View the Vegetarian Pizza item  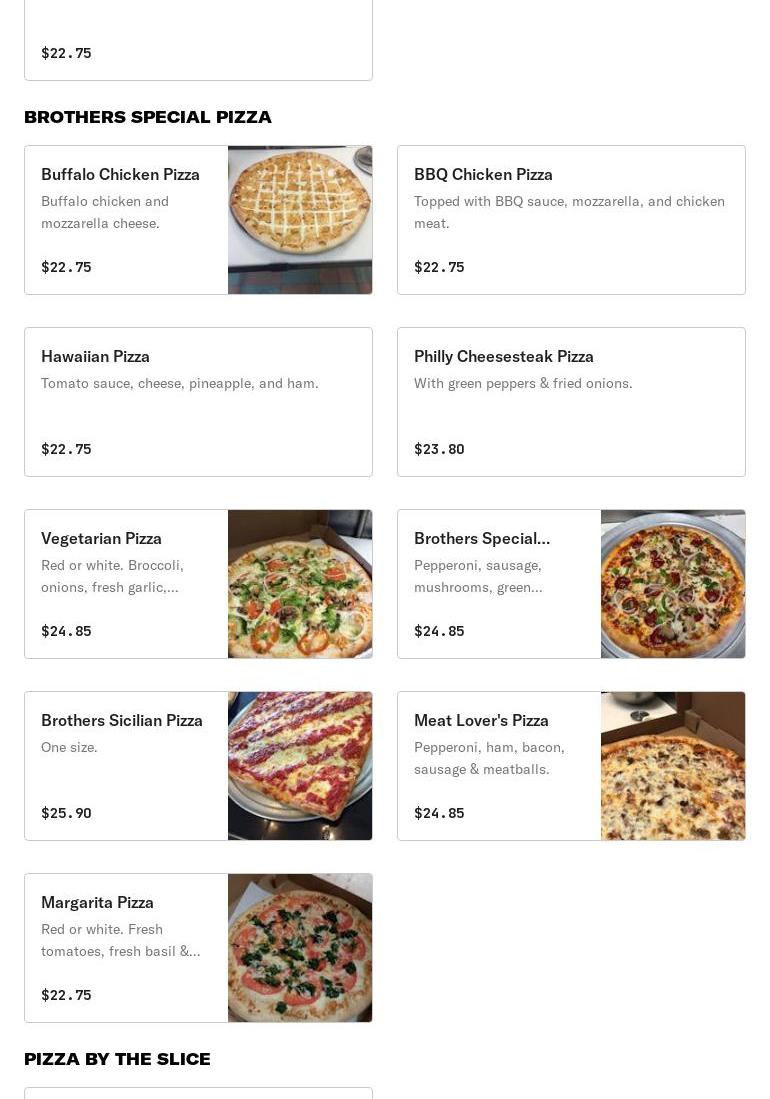[x=198, y=584]
